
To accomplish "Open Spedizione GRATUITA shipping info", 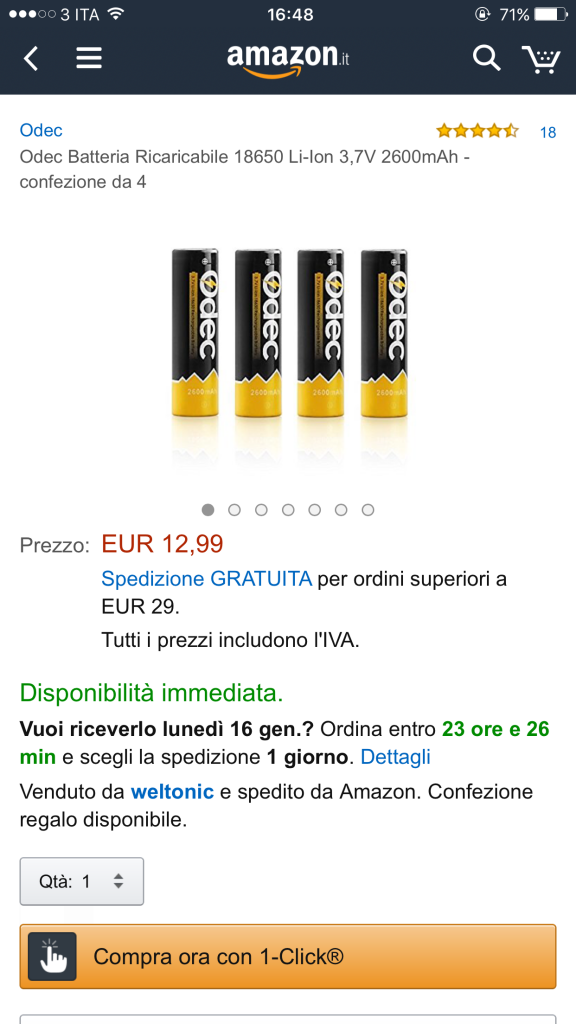I will tap(206, 579).
